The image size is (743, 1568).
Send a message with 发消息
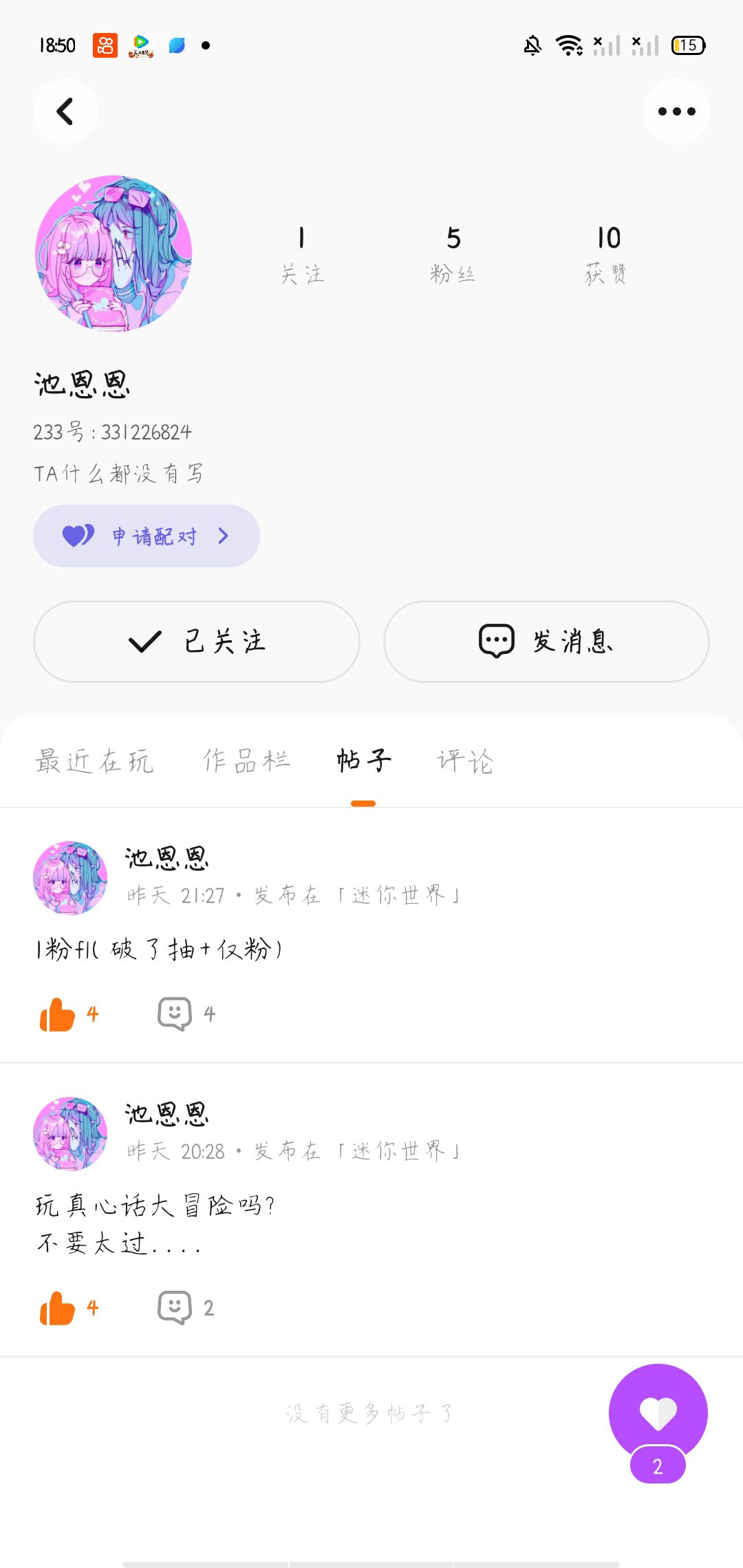pos(546,642)
